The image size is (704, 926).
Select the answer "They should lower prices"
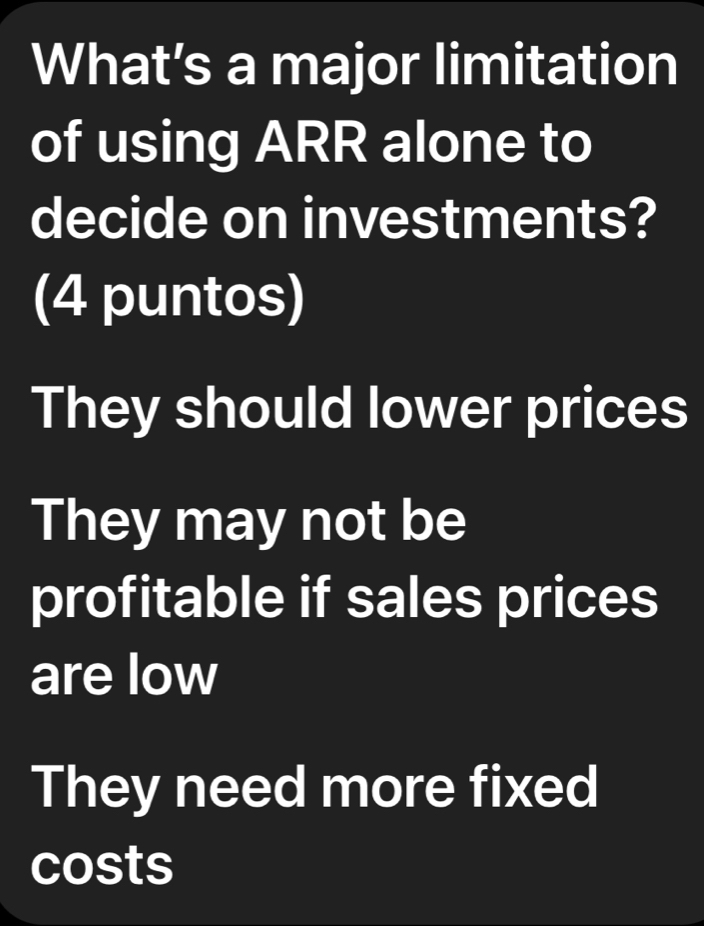(359, 409)
